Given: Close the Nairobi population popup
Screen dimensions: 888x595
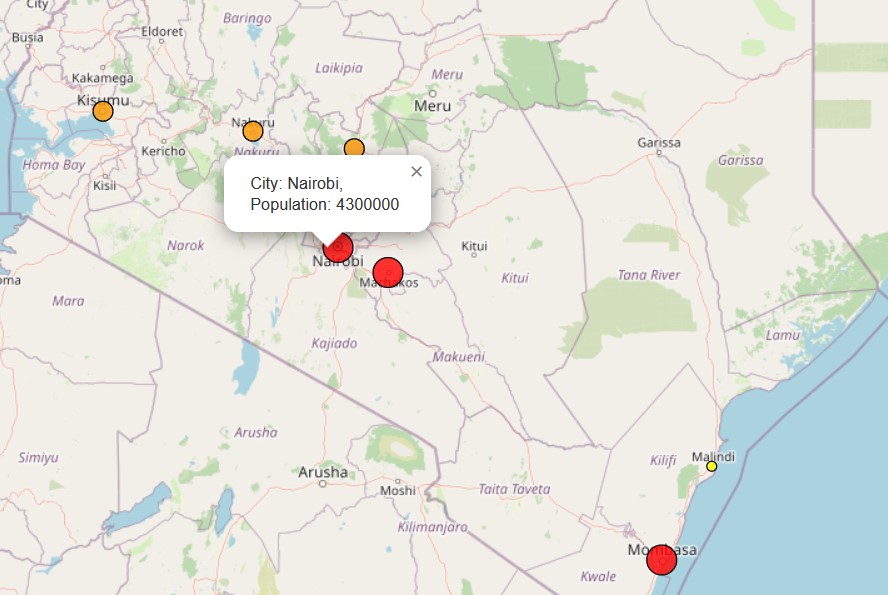Looking at the screenshot, I should point(417,172).
